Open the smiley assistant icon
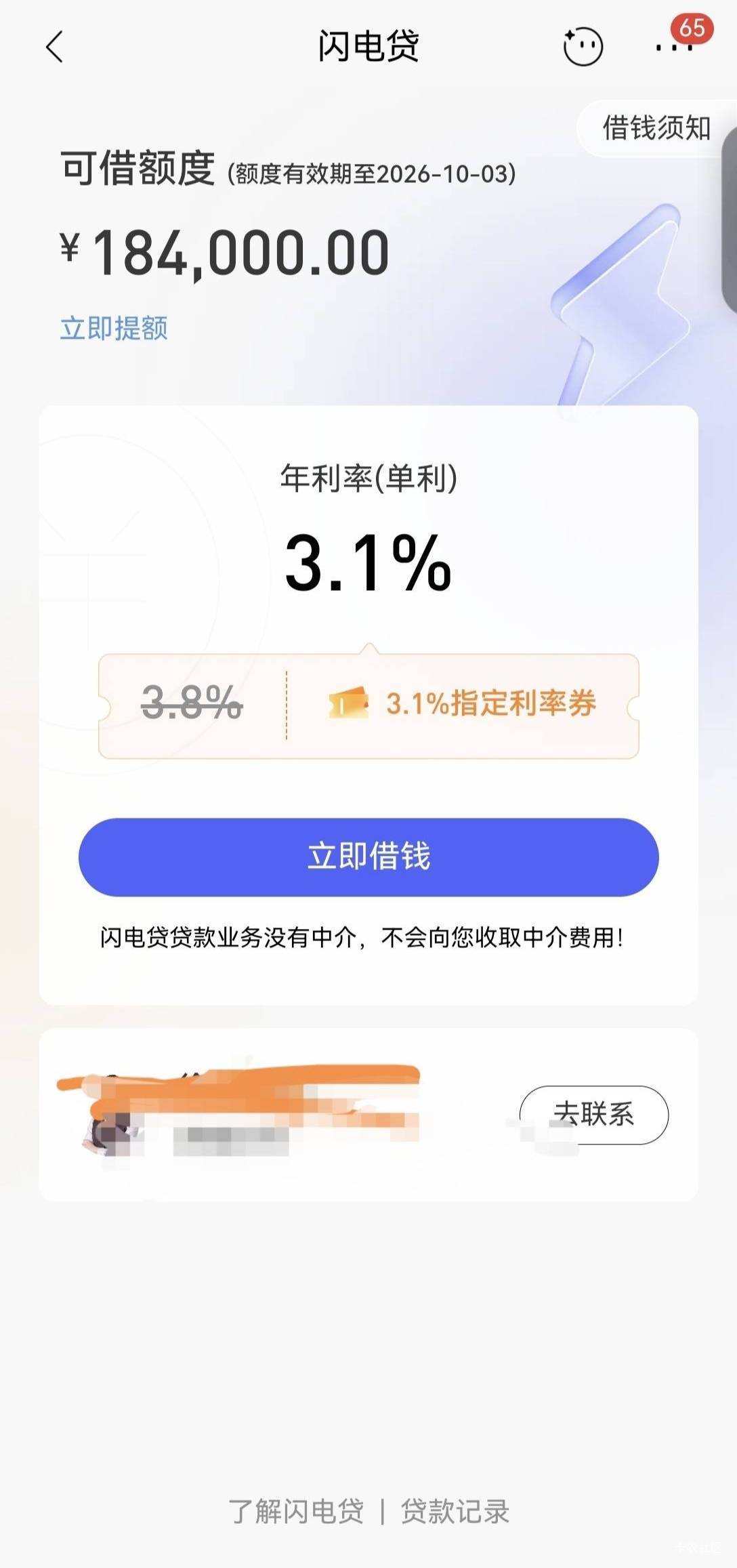Viewport: 737px width, 1568px height. pos(583,47)
